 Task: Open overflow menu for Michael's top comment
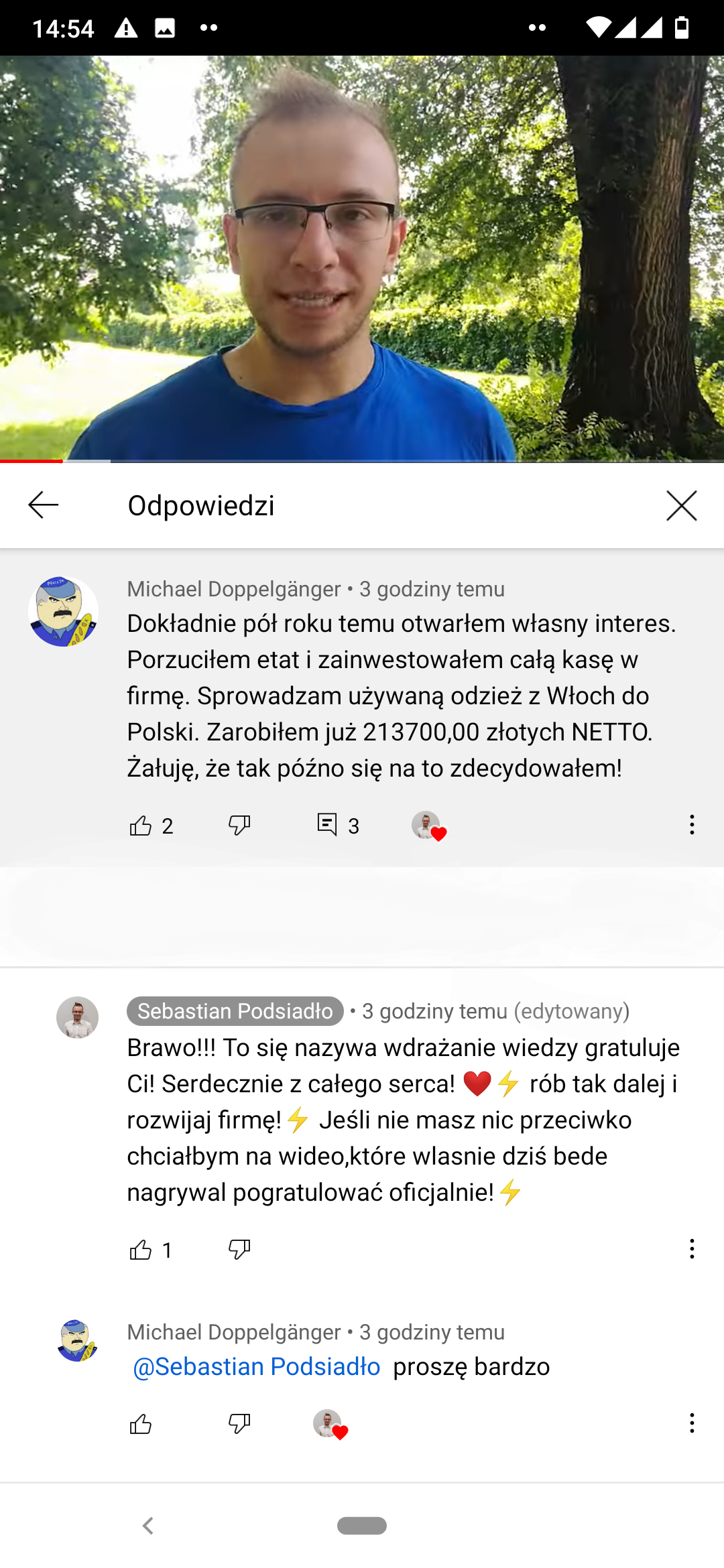coord(692,825)
